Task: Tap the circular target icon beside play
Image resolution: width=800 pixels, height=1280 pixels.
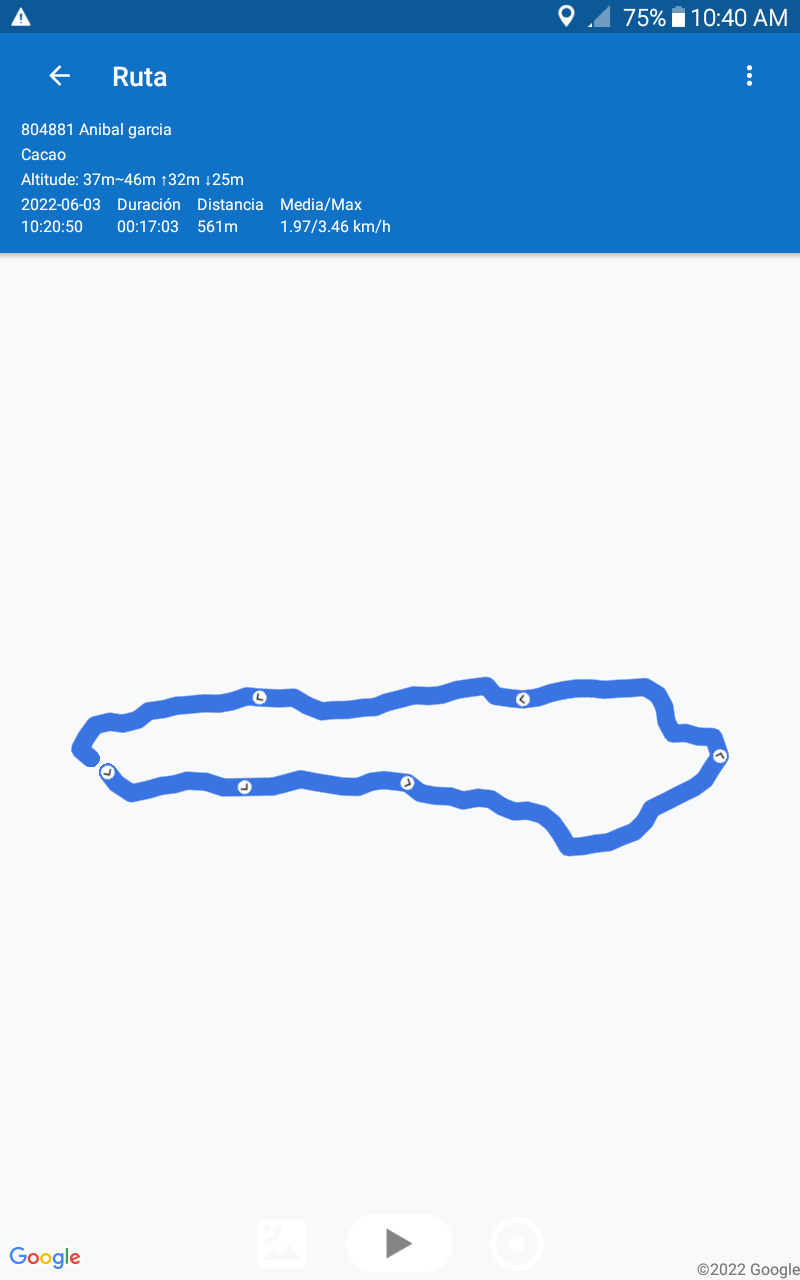Action: pyautogui.click(x=517, y=1244)
